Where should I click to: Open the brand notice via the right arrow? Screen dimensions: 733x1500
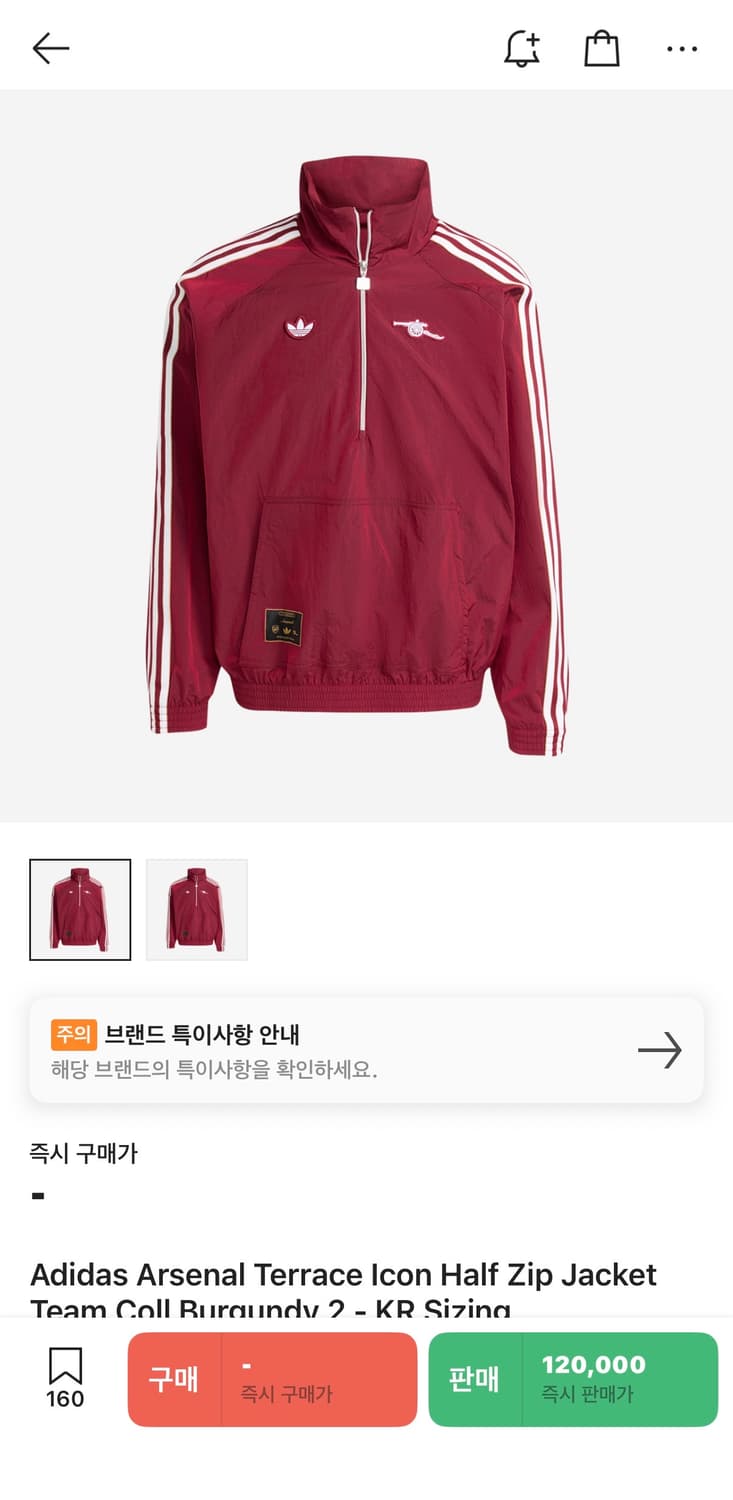pos(659,1050)
